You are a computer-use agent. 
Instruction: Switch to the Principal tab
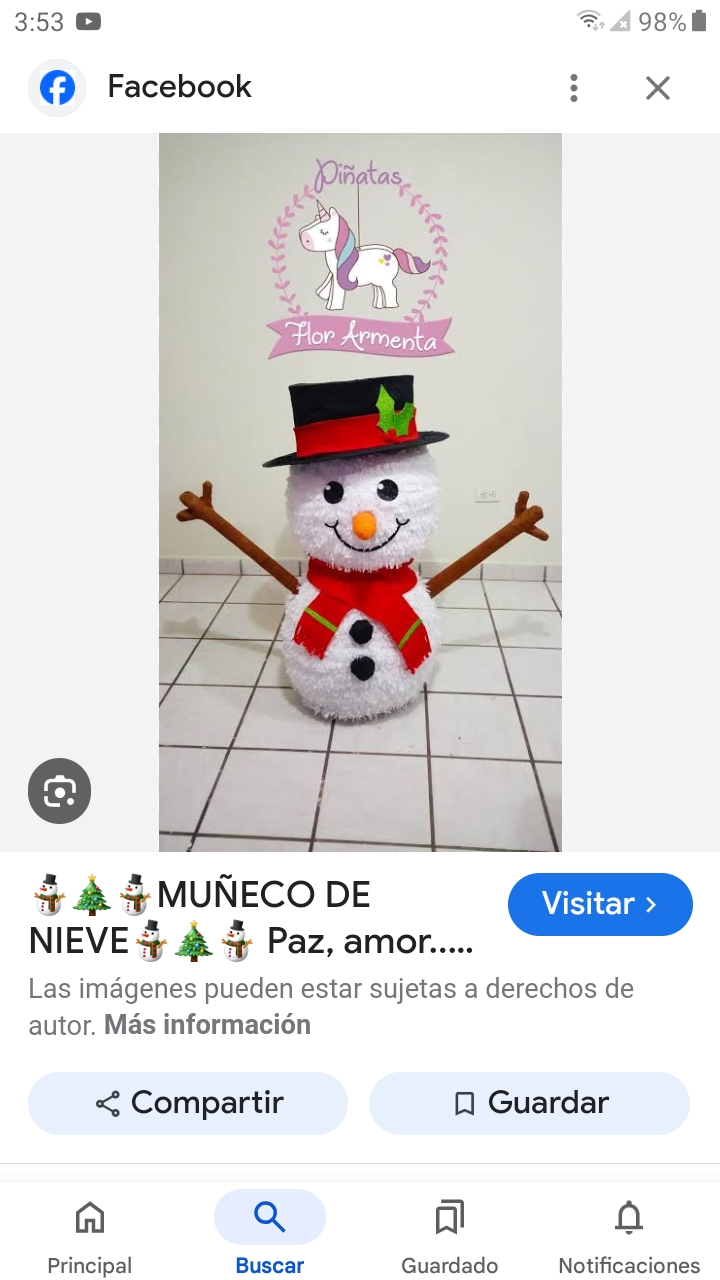point(90,1234)
